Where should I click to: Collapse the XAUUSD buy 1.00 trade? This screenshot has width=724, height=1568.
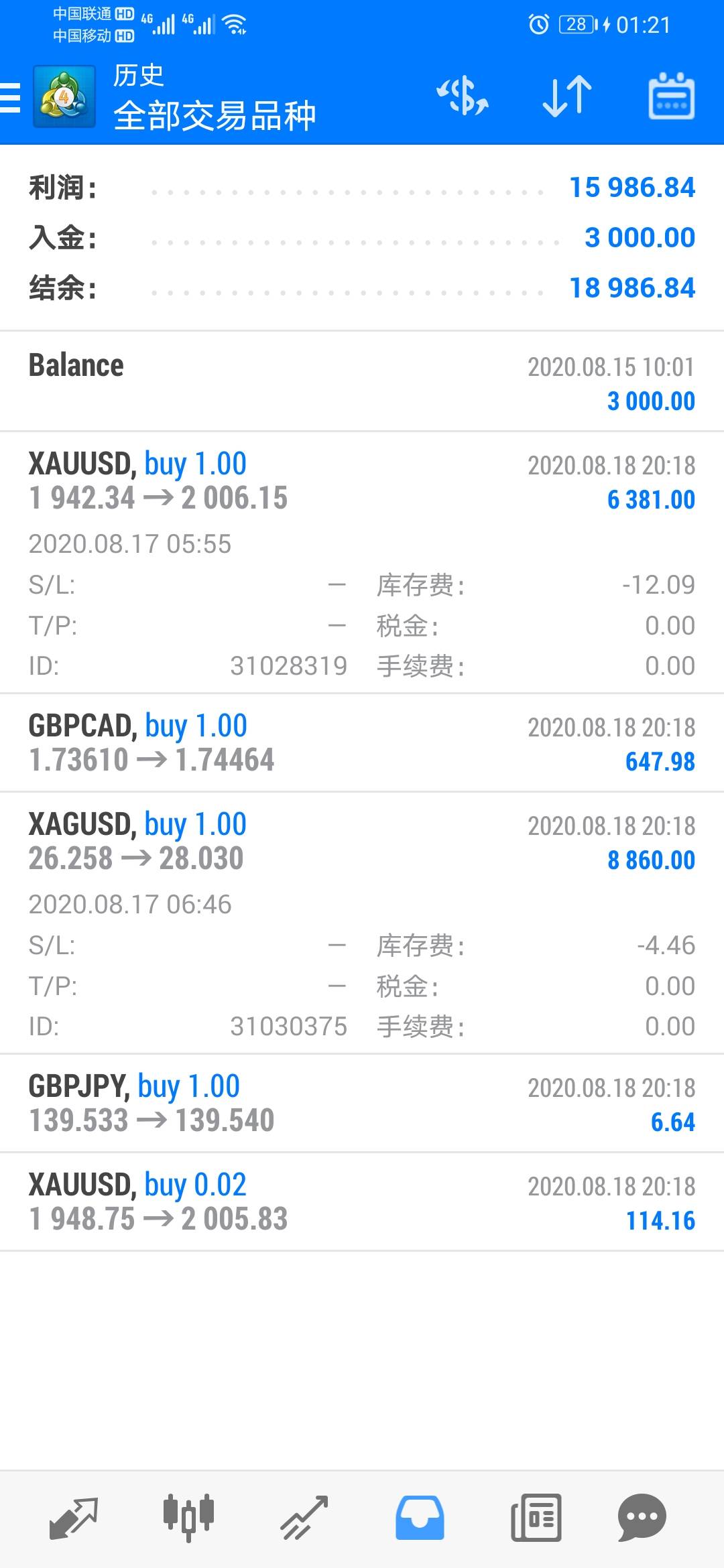point(362,562)
